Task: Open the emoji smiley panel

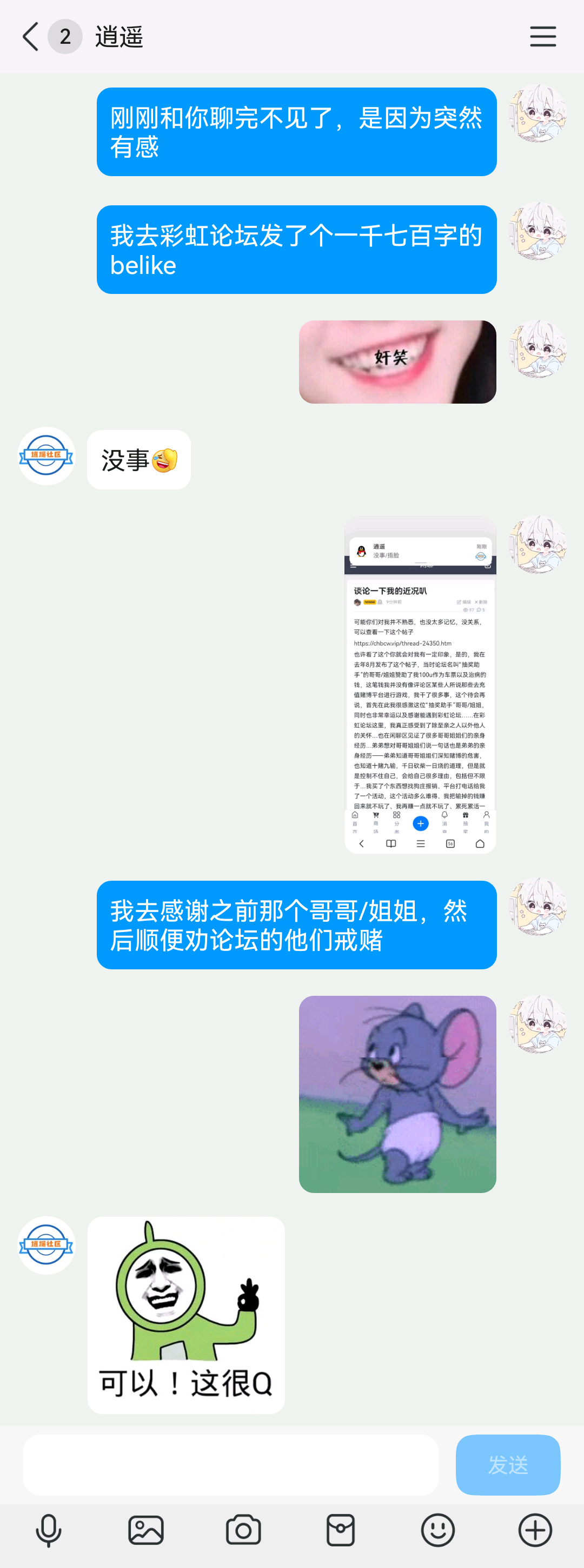Action: tap(438, 1530)
